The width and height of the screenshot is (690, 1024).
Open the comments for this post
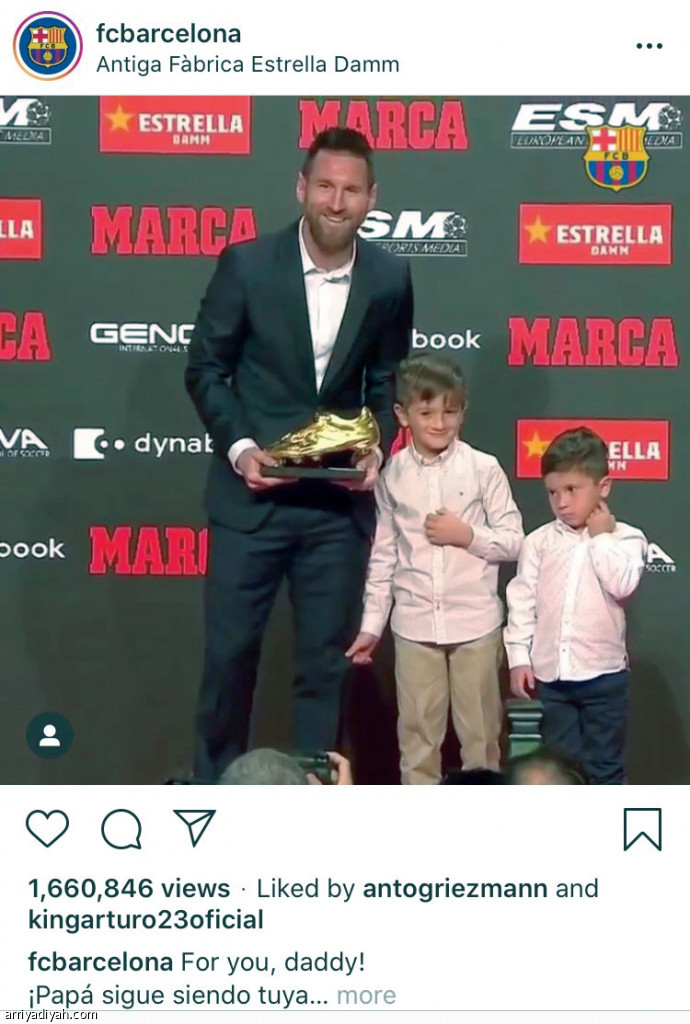click(x=121, y=829)
